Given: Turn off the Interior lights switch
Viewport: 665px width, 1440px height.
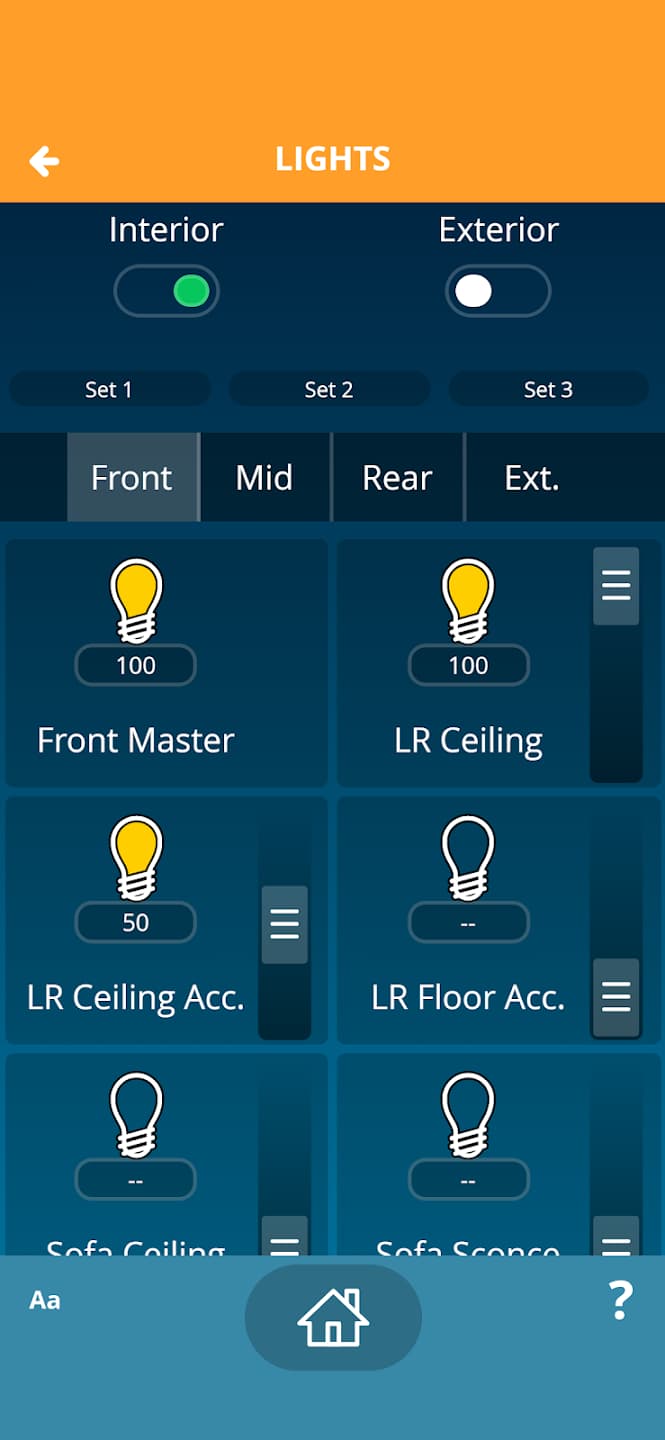Looking at the screenshot, I should coord(167,292).
